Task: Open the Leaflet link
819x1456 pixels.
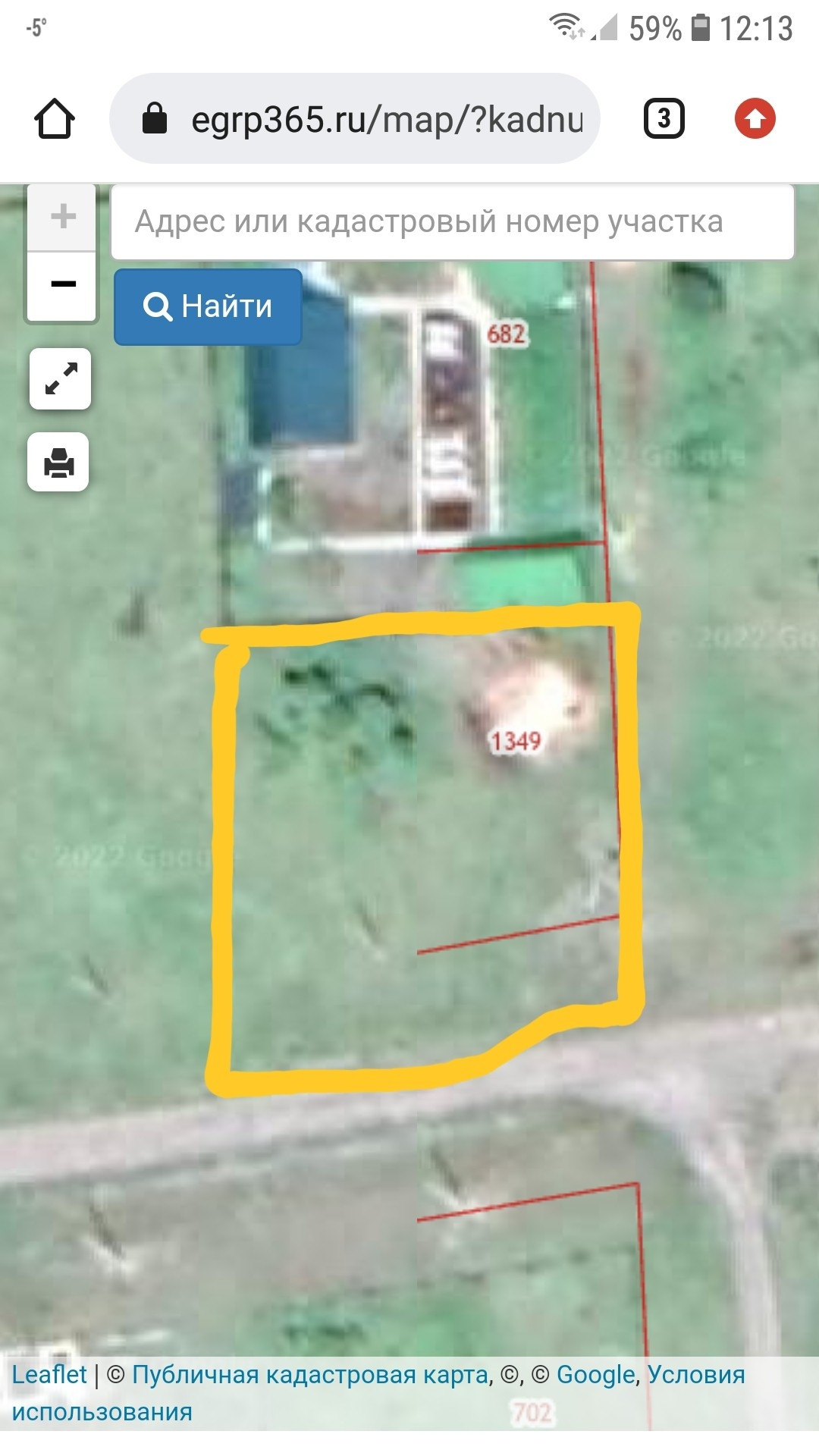Action: point(49,1374)
